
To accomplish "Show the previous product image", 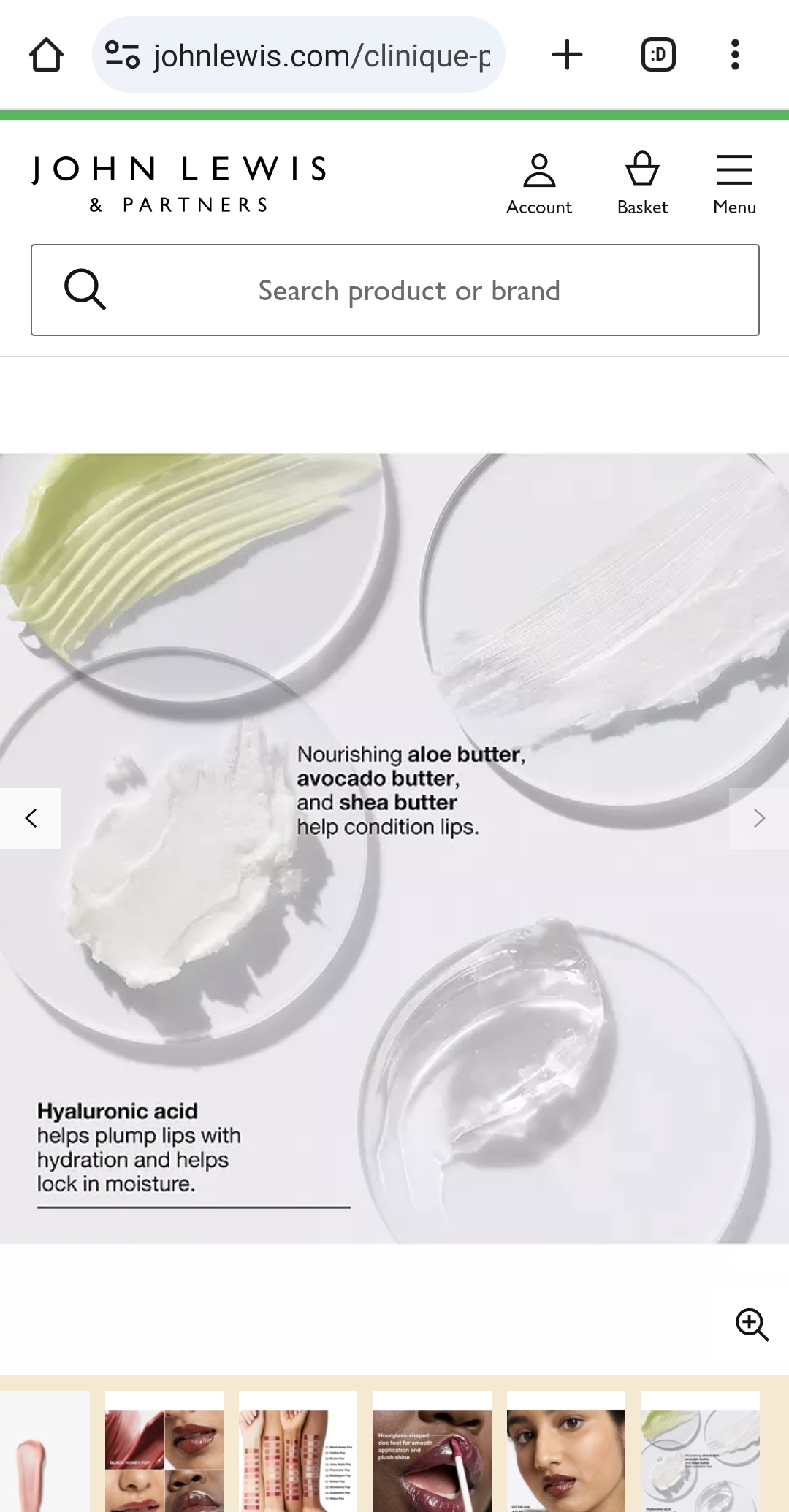I will point(31,818).
